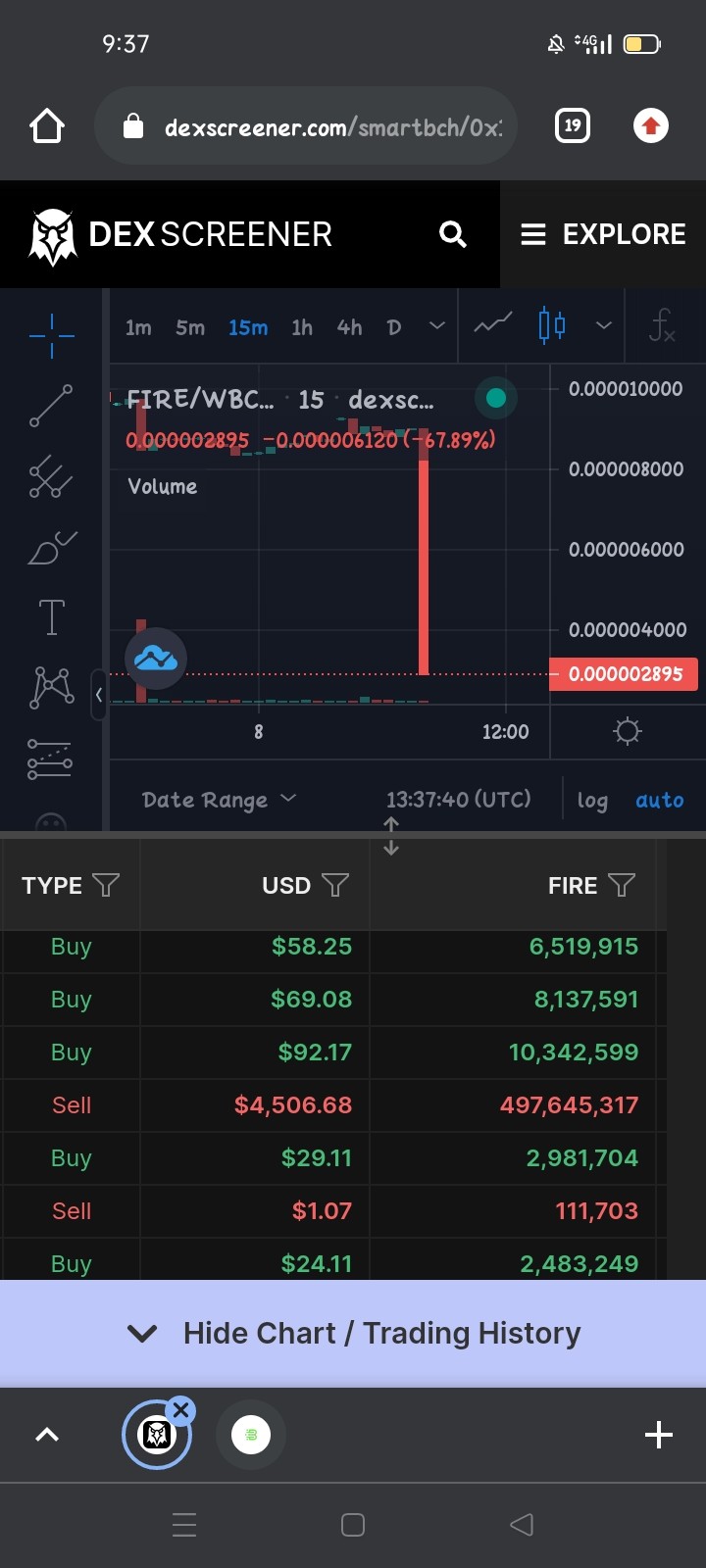The image size is (706, 1568).
Task: Open the Dex Screener search icon
Action: tap(452, 234)
